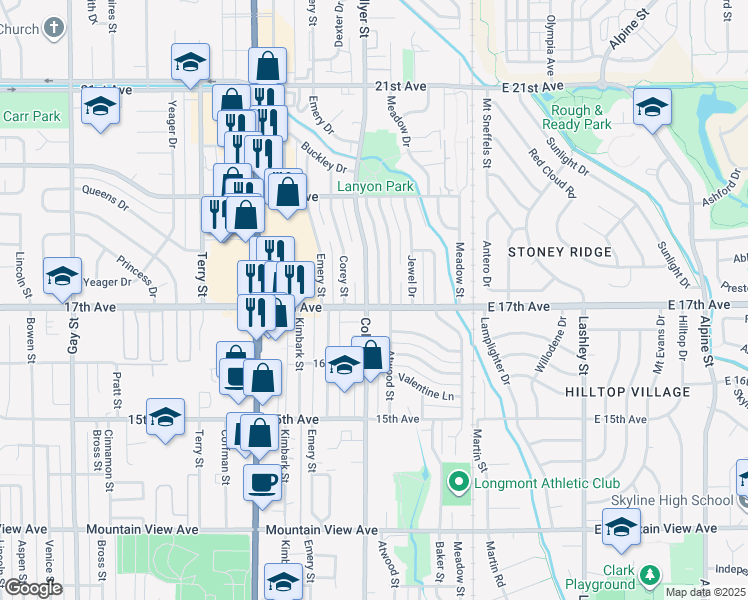Select the coffee cup marker above Mountain View Ave

(262, 487)
